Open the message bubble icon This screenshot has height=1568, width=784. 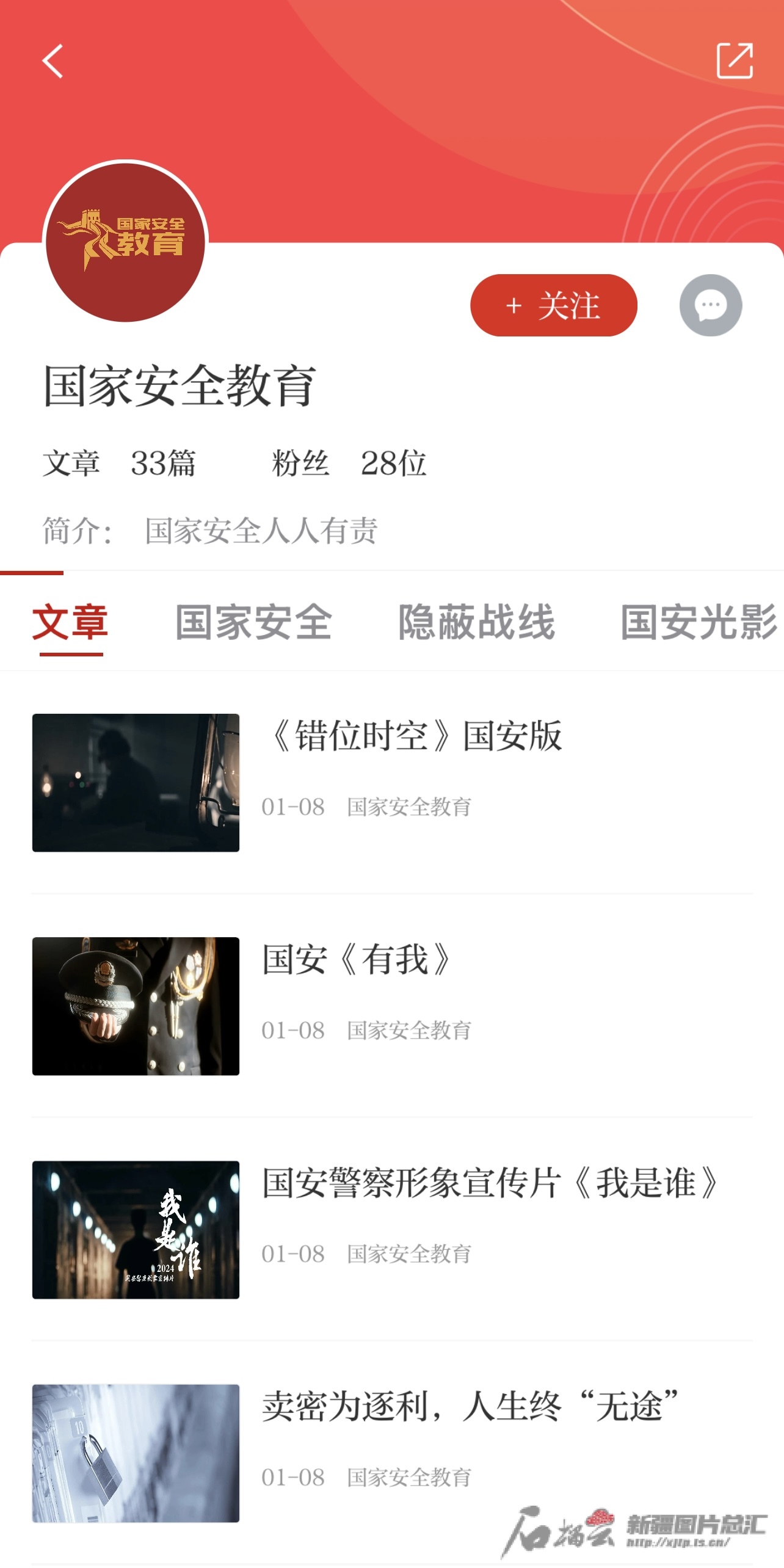[710, 305]
